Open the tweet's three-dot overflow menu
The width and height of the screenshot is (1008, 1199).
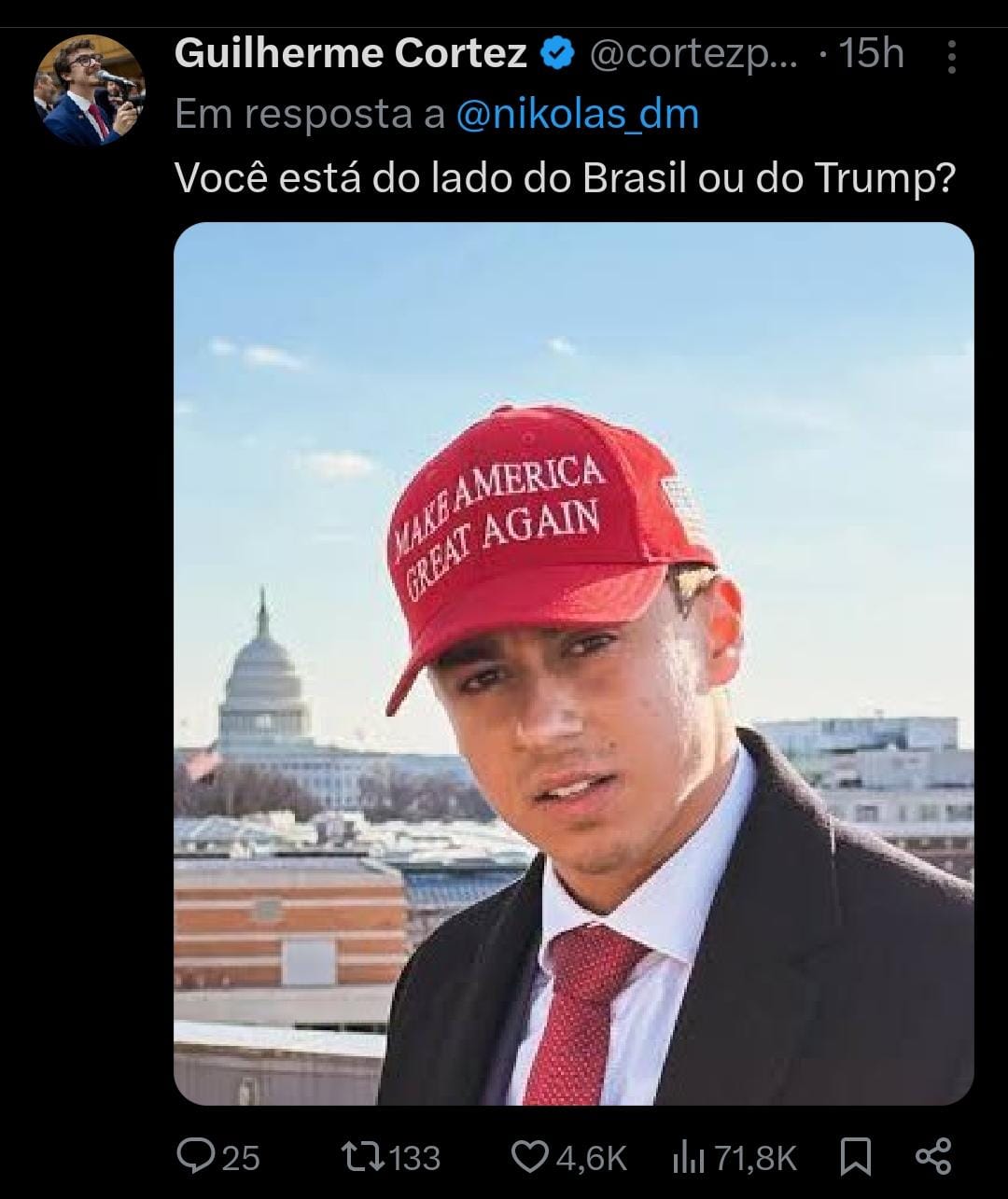click(951, 57)
